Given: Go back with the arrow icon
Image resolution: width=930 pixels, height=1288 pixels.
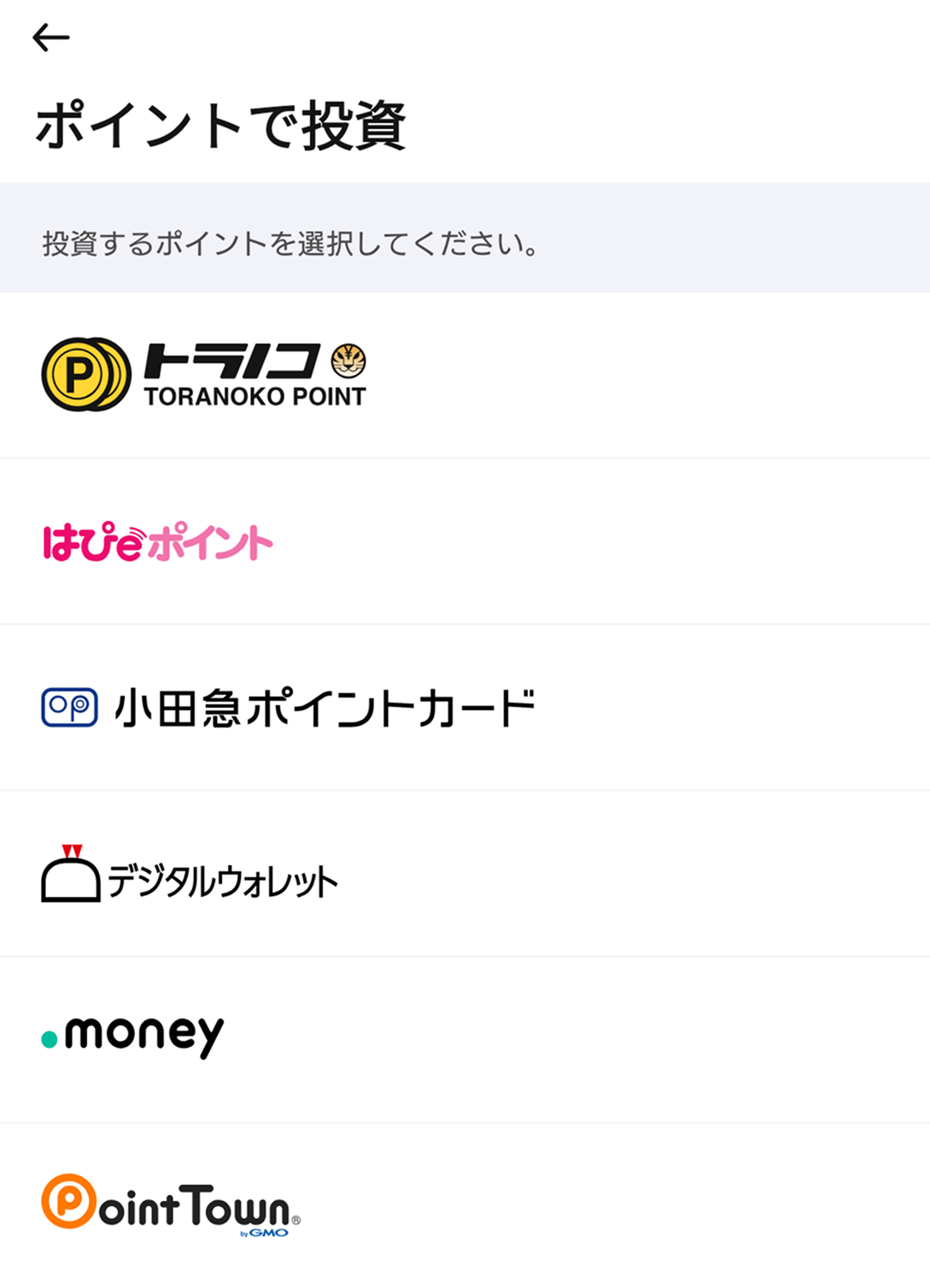Looking at the screenshot, I should click(x=51, y=38).
